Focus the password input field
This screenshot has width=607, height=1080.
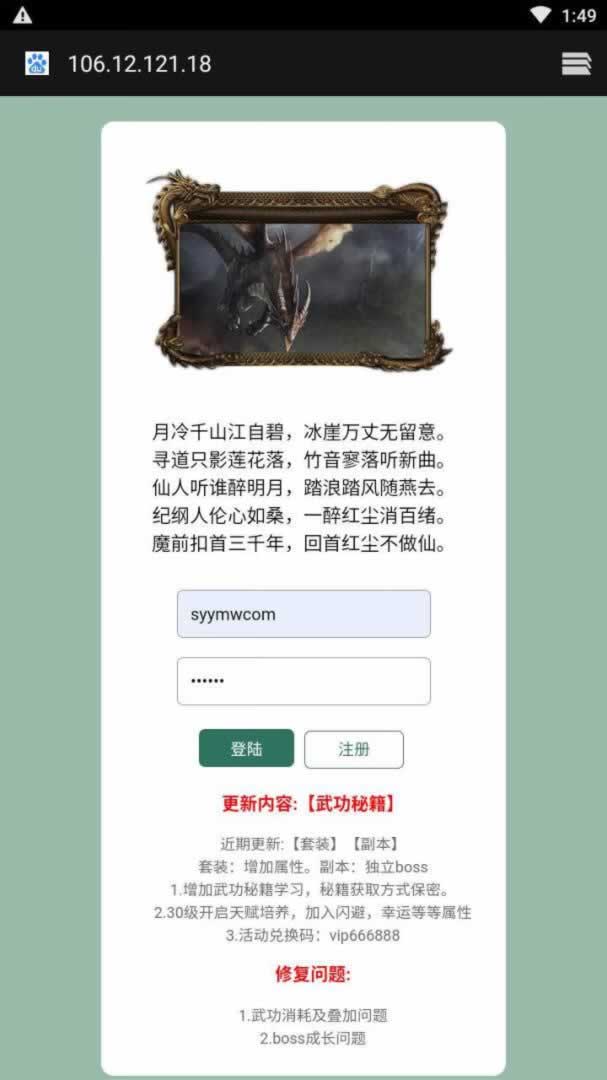click(x=303, y=681)
